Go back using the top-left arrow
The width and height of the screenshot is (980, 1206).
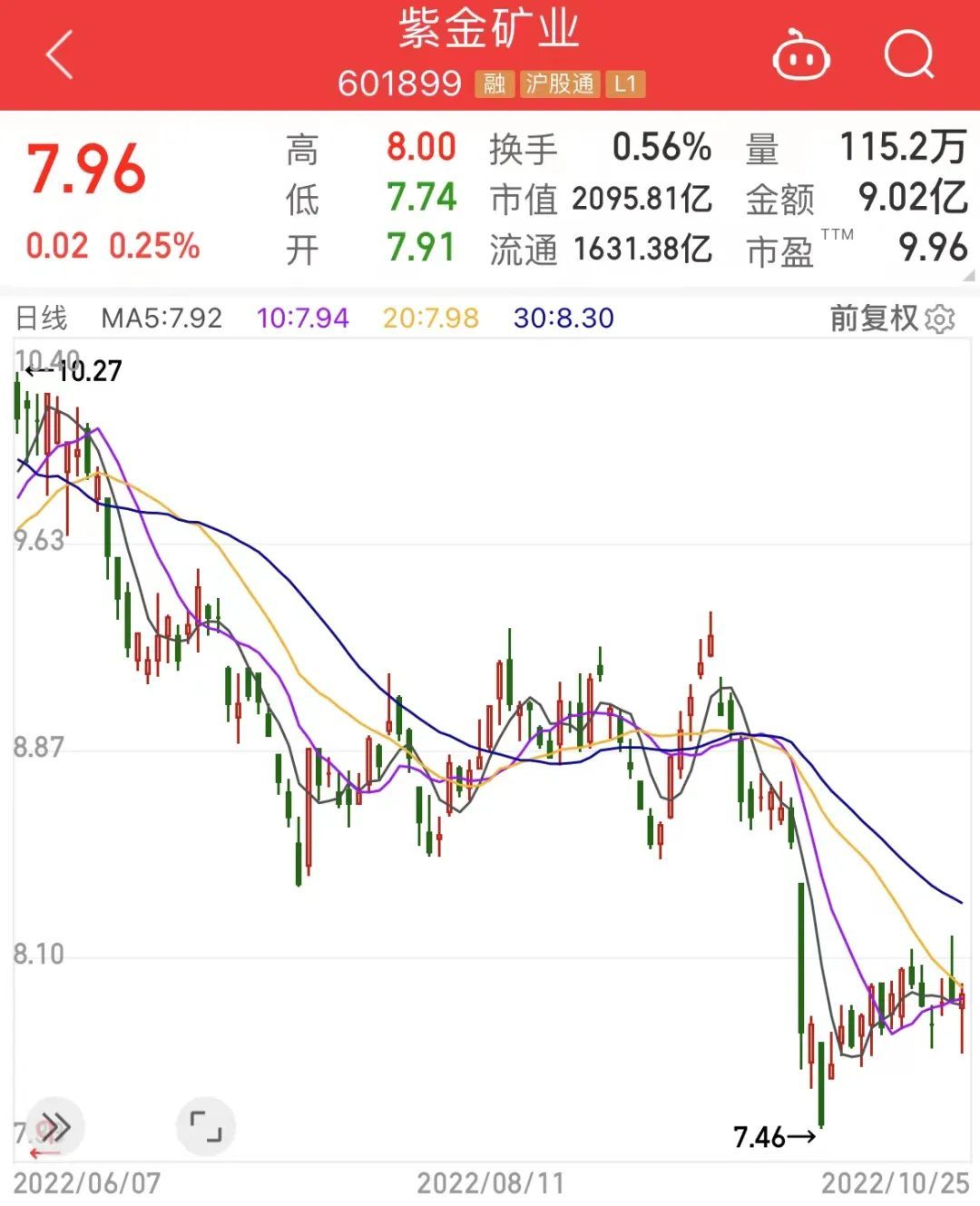60,55
